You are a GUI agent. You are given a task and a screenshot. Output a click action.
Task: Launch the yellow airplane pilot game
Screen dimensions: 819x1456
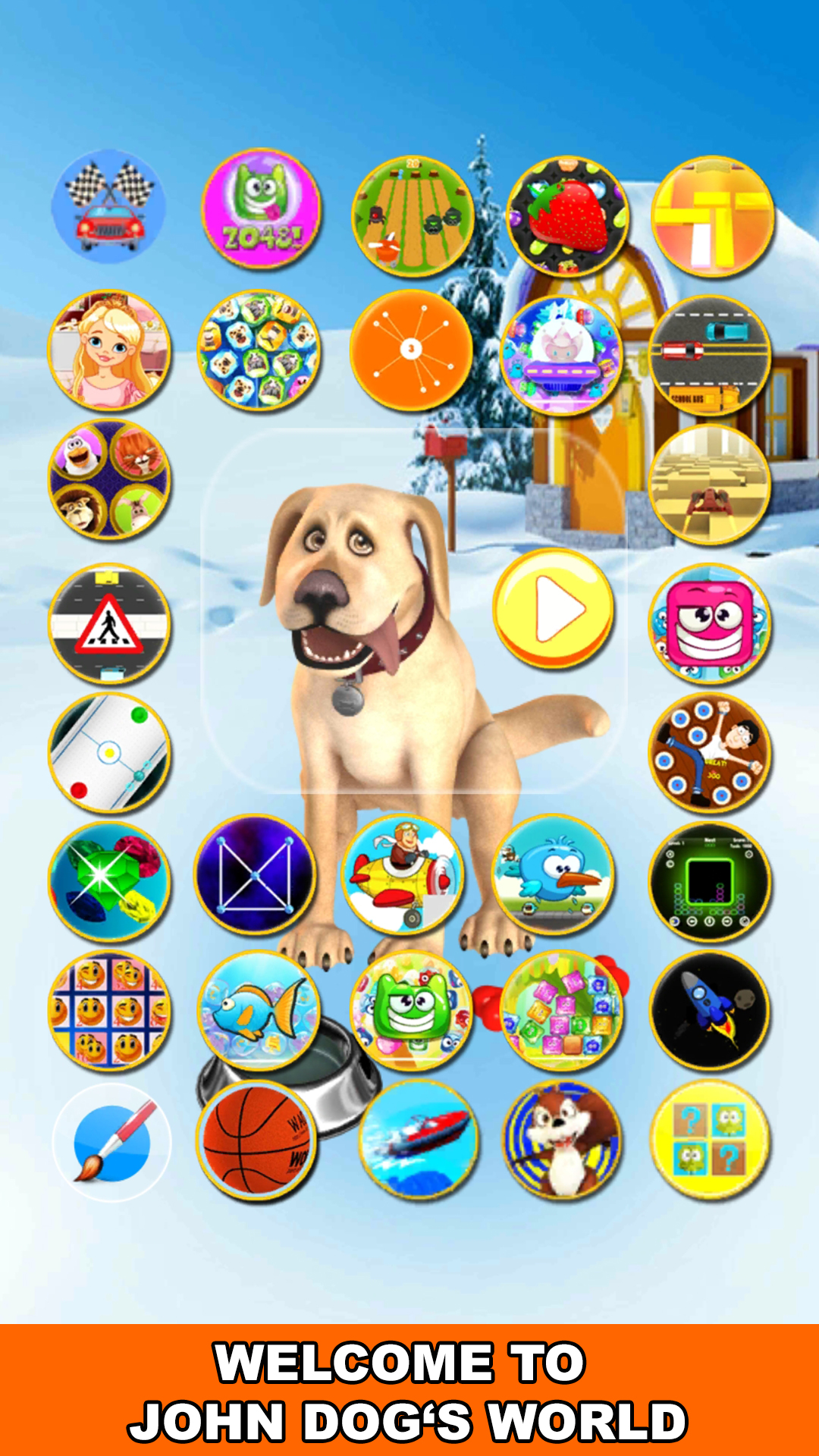(403, 874)
